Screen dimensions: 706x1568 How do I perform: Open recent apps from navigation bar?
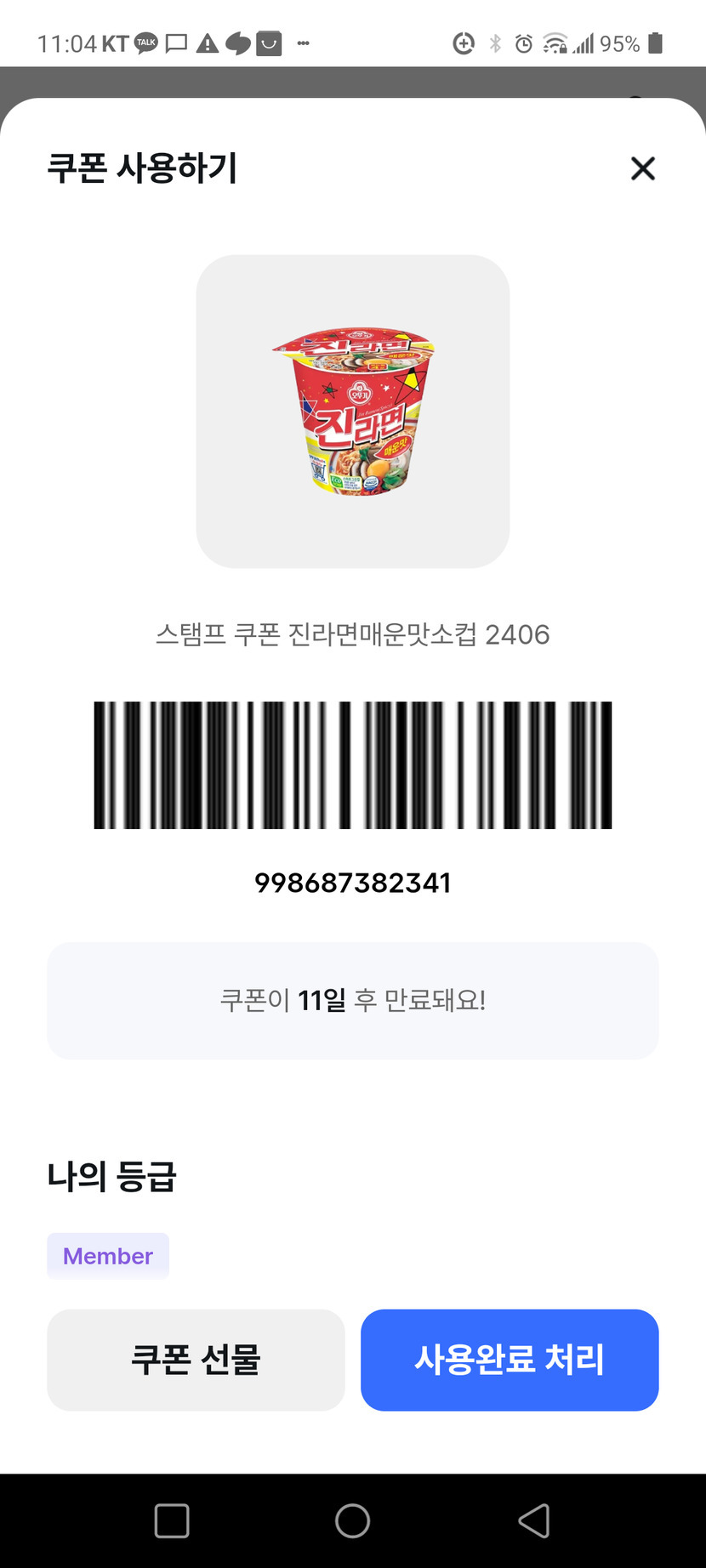pos(172,1520)
